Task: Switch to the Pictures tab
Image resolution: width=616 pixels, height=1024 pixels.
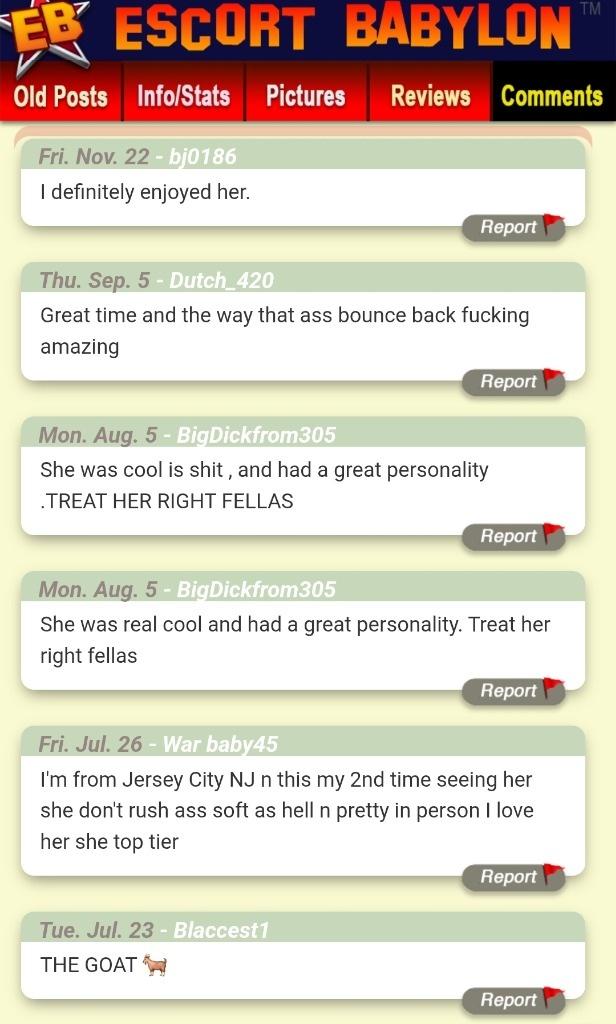Action: pyautogui.click(x=305, y=96)
